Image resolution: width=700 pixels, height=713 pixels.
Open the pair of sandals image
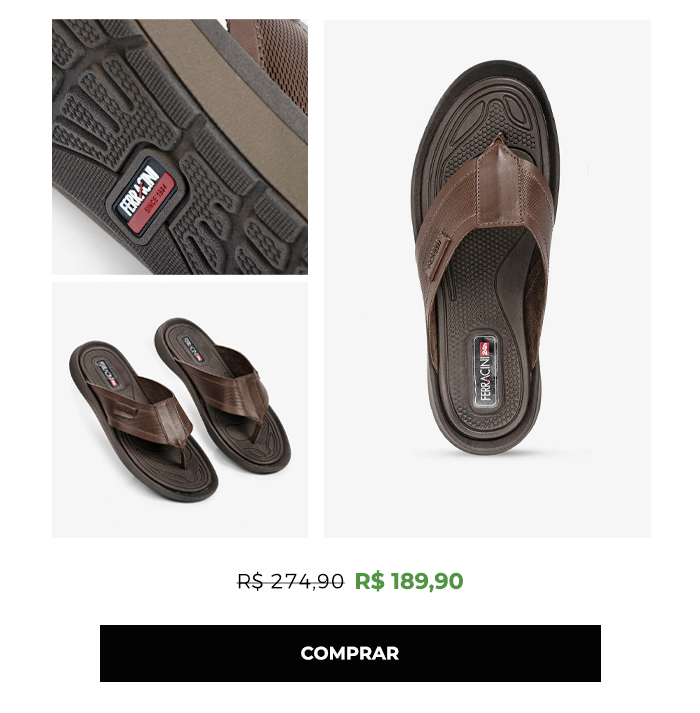(180, 410)
